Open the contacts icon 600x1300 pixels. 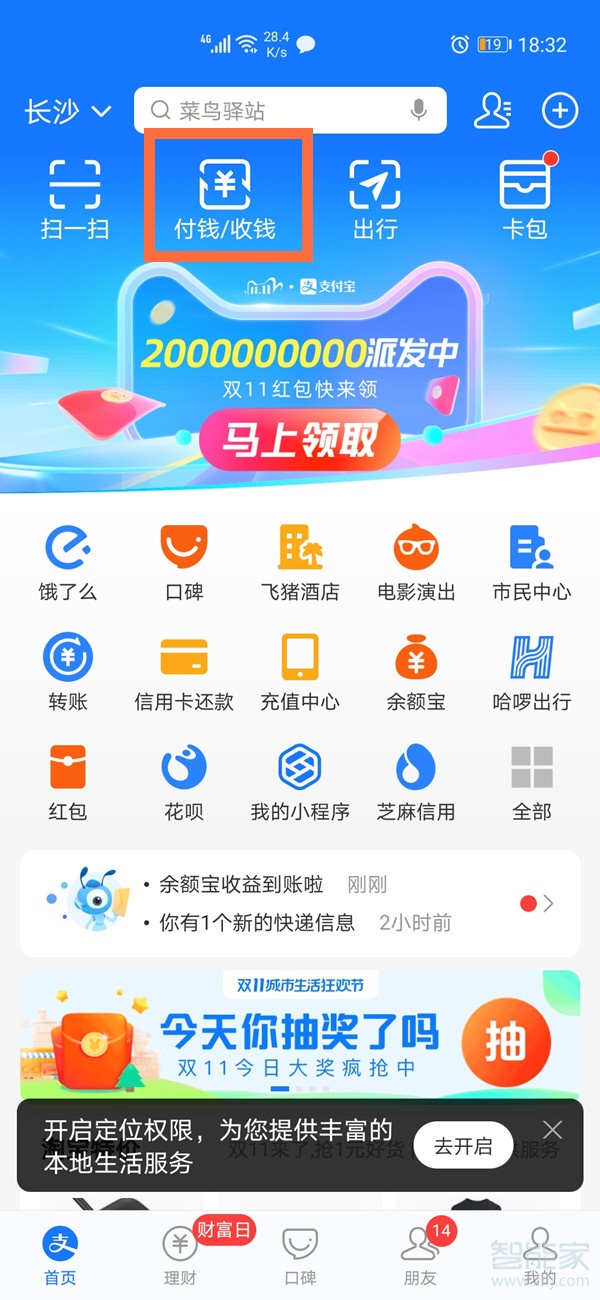[493, 111]
